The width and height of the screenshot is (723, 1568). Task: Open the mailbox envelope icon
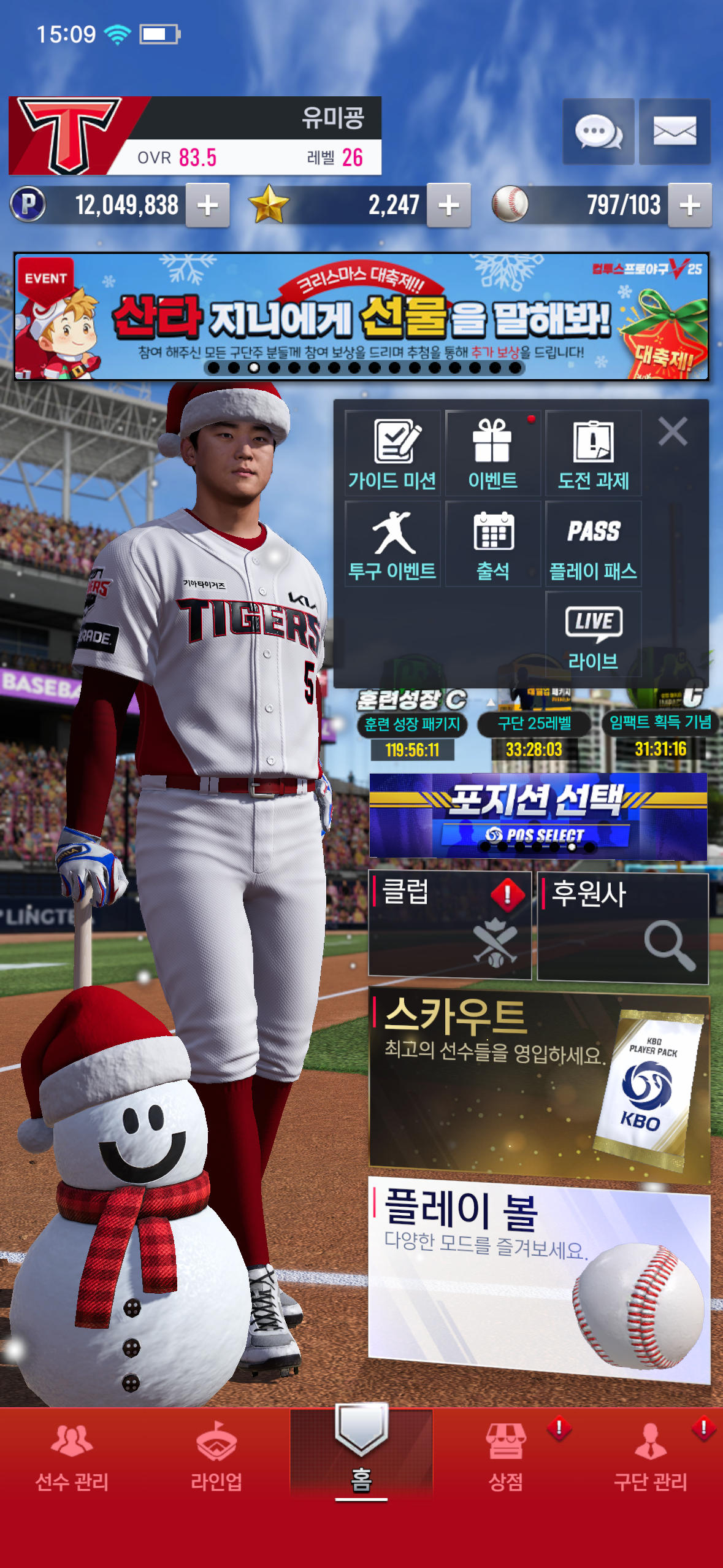coord(675,131)
